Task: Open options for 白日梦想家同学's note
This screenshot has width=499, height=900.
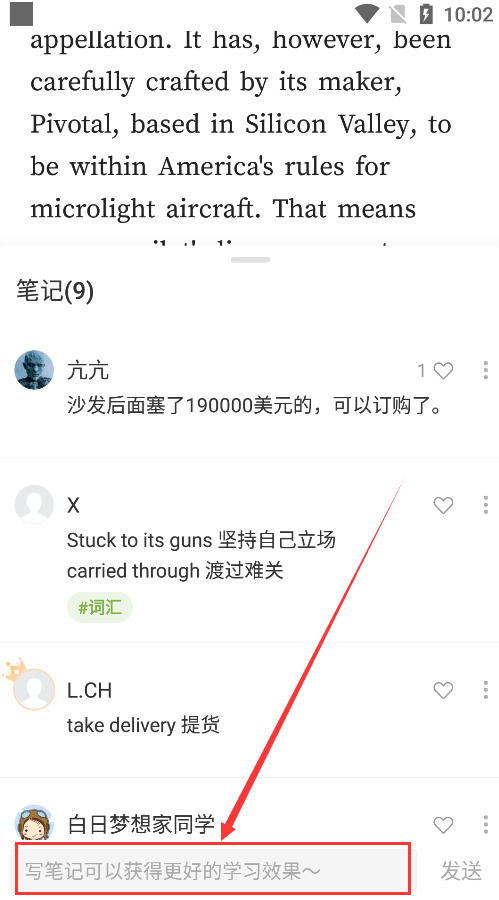Action: tap(486, 825)
